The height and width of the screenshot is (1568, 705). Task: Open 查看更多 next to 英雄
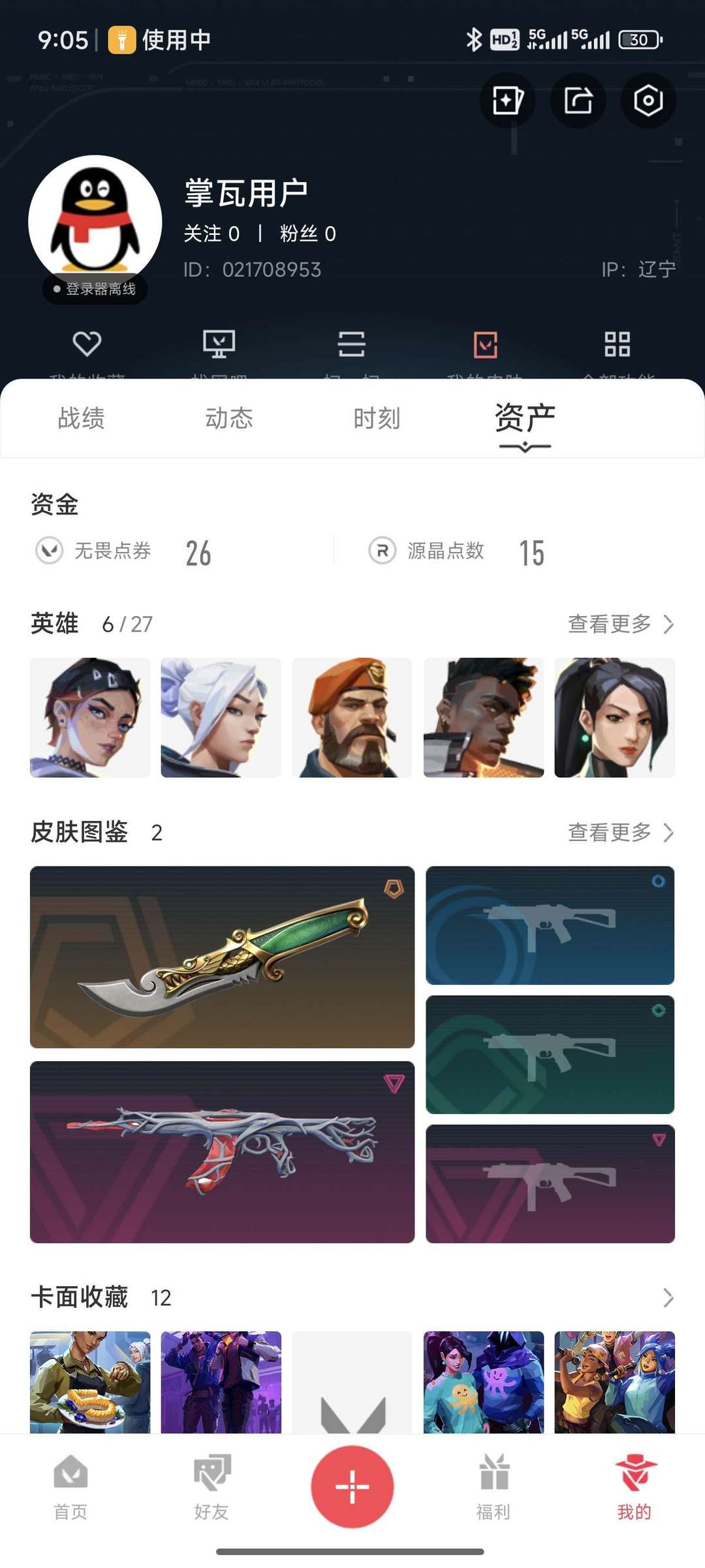[621, 624]
